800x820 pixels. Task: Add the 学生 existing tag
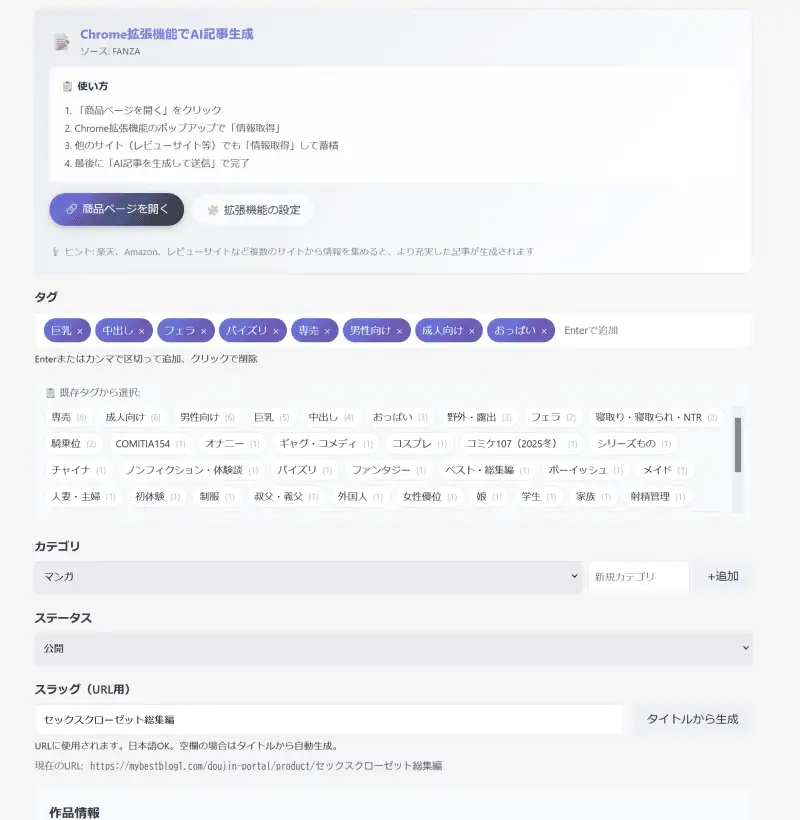click(539, 497)
